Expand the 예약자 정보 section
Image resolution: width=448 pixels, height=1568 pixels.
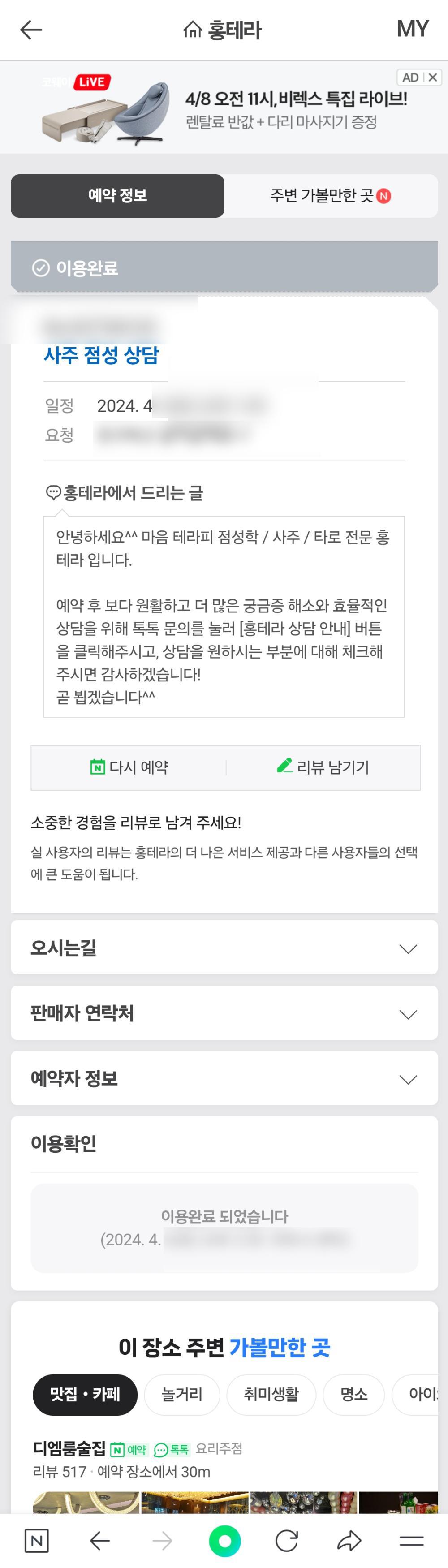pyautogui.click(x=224, y=1078)
